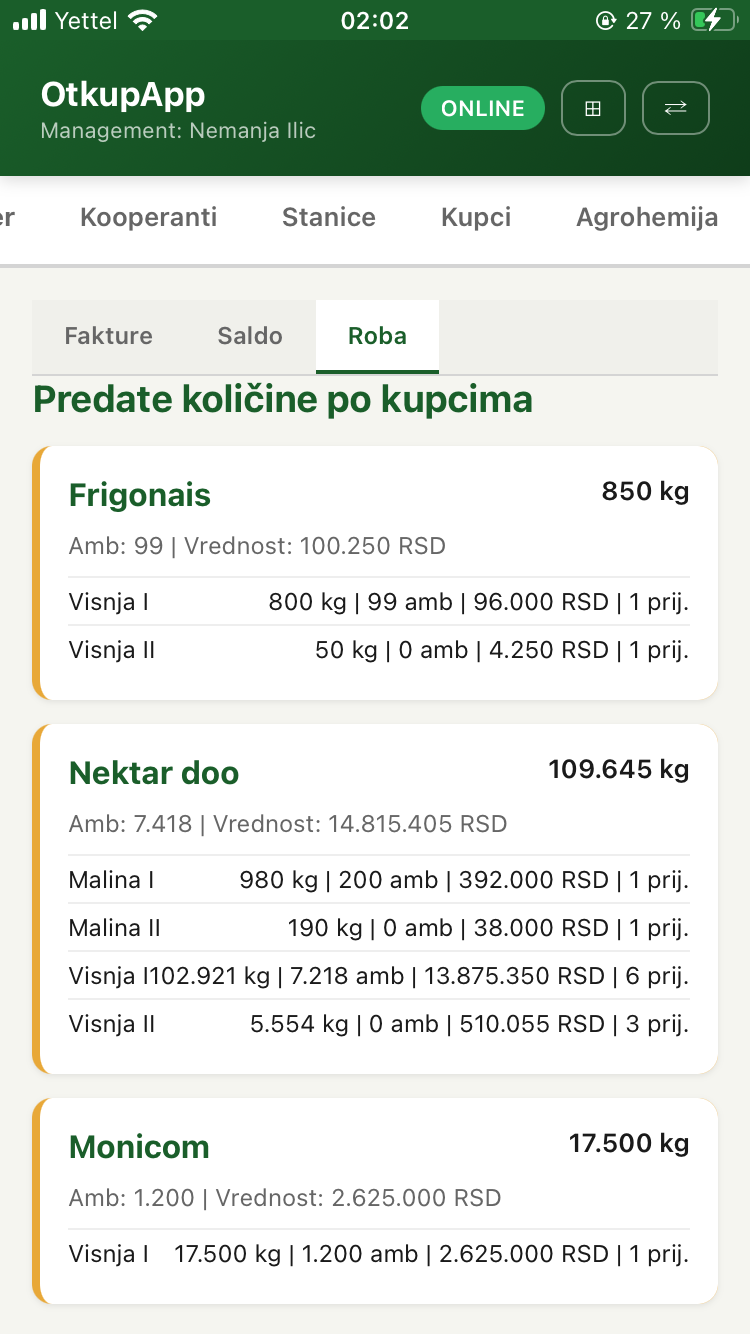
Task: Click the Malina II row in Nektar doo
Action: tap(378, 927)
